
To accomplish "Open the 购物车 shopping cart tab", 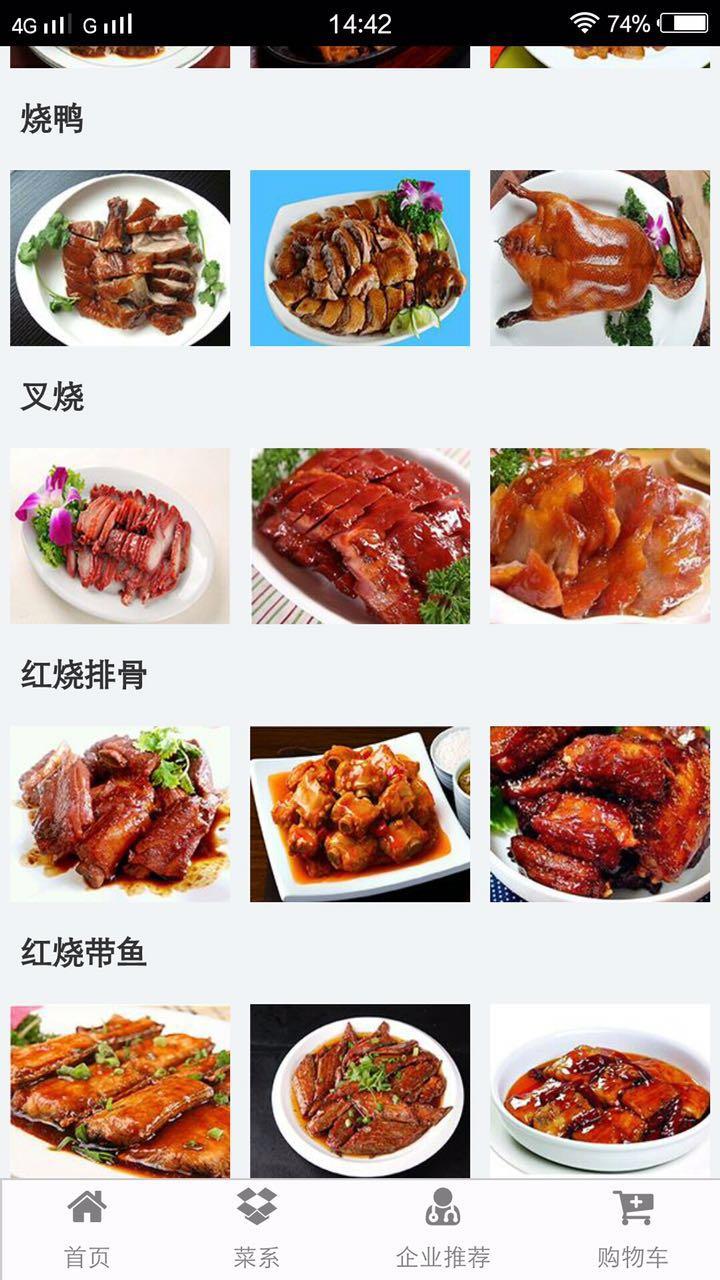I will (x=632, y=1228).
